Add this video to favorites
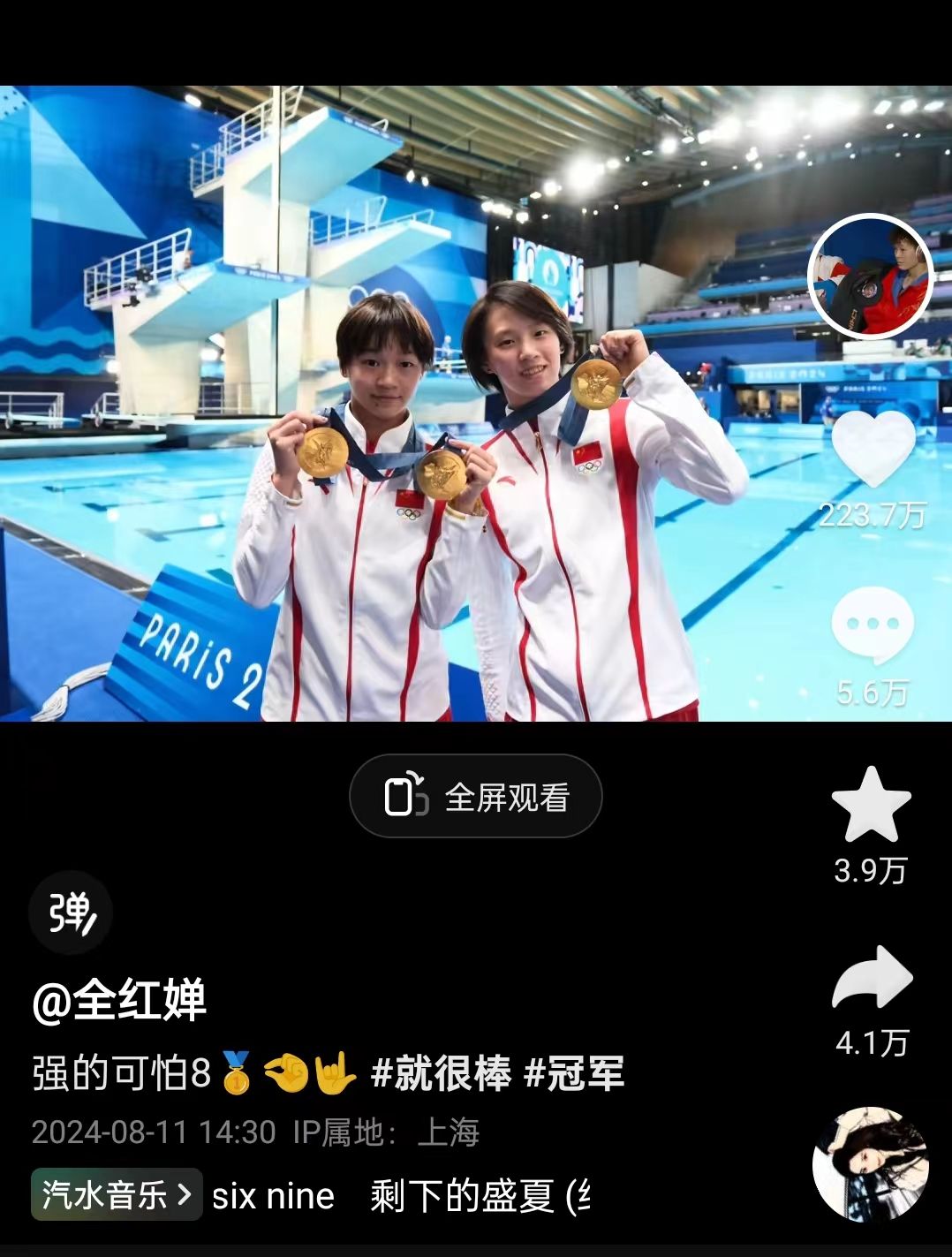 (x=871, y=806)
